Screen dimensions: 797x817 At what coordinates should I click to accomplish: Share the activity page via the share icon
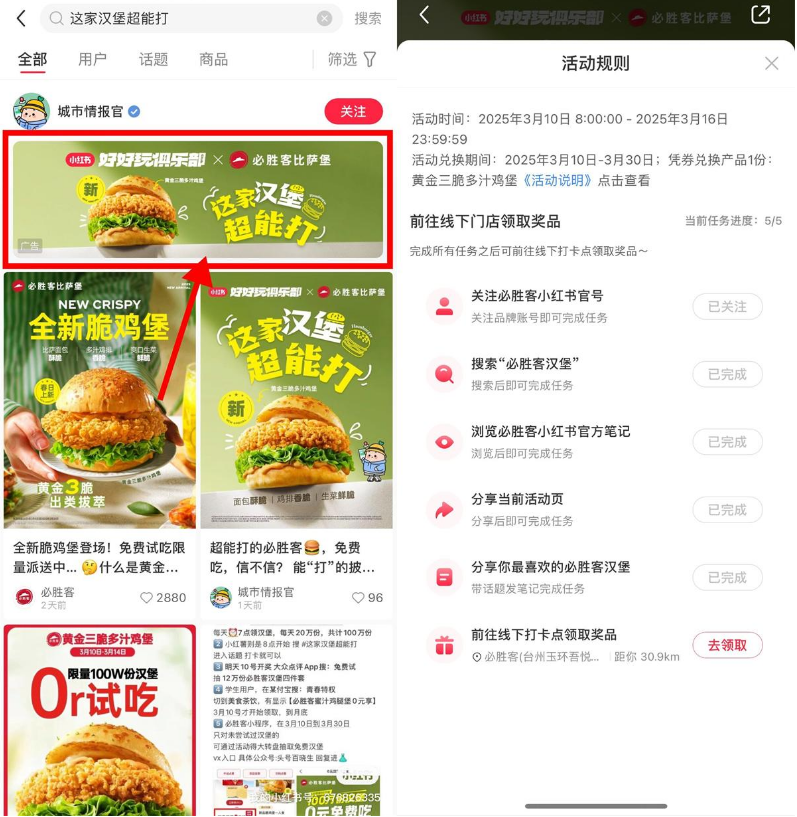pyautogui.click(x=761, y=15)
